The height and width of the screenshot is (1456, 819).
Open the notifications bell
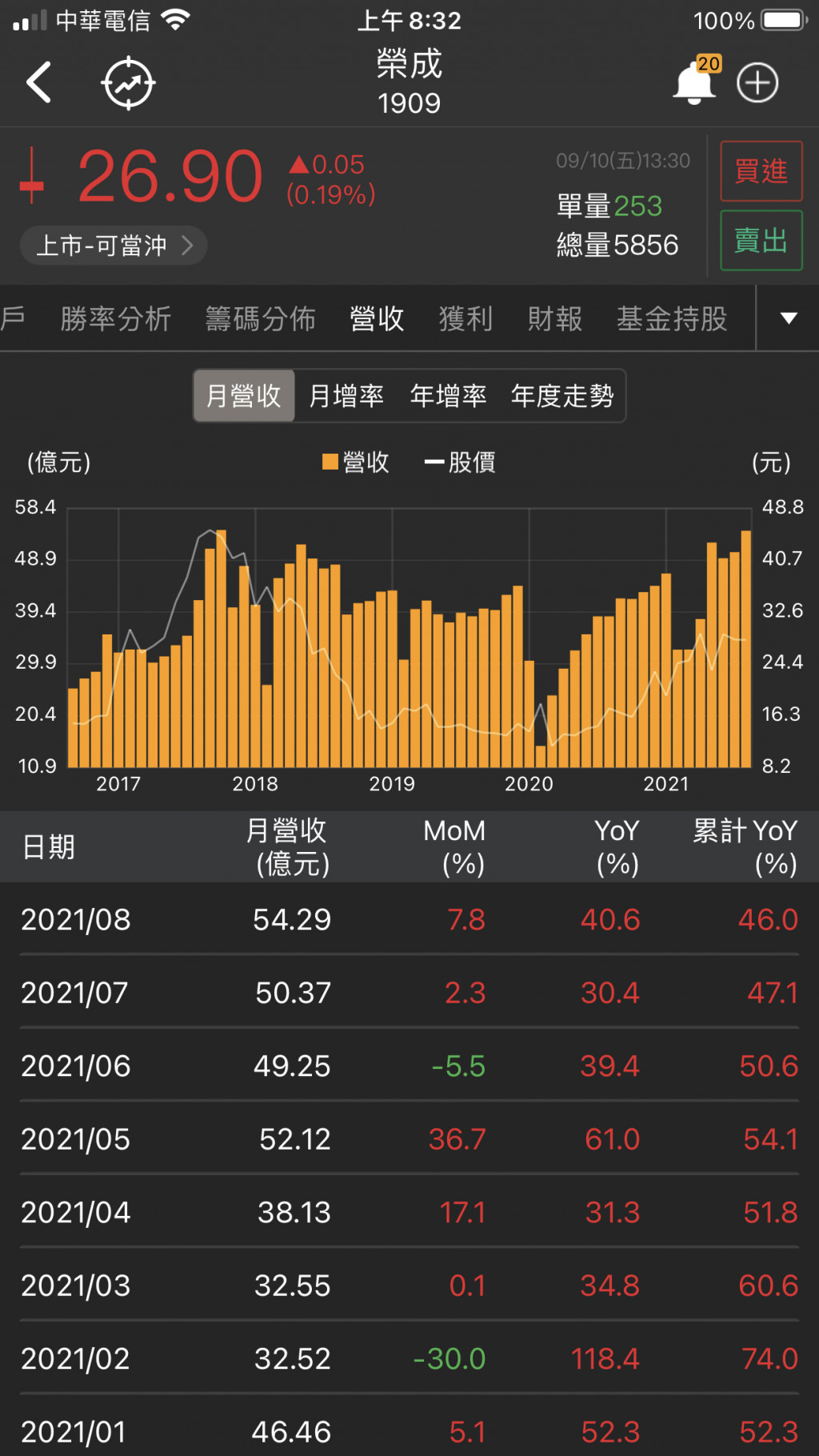coord(693,83)
